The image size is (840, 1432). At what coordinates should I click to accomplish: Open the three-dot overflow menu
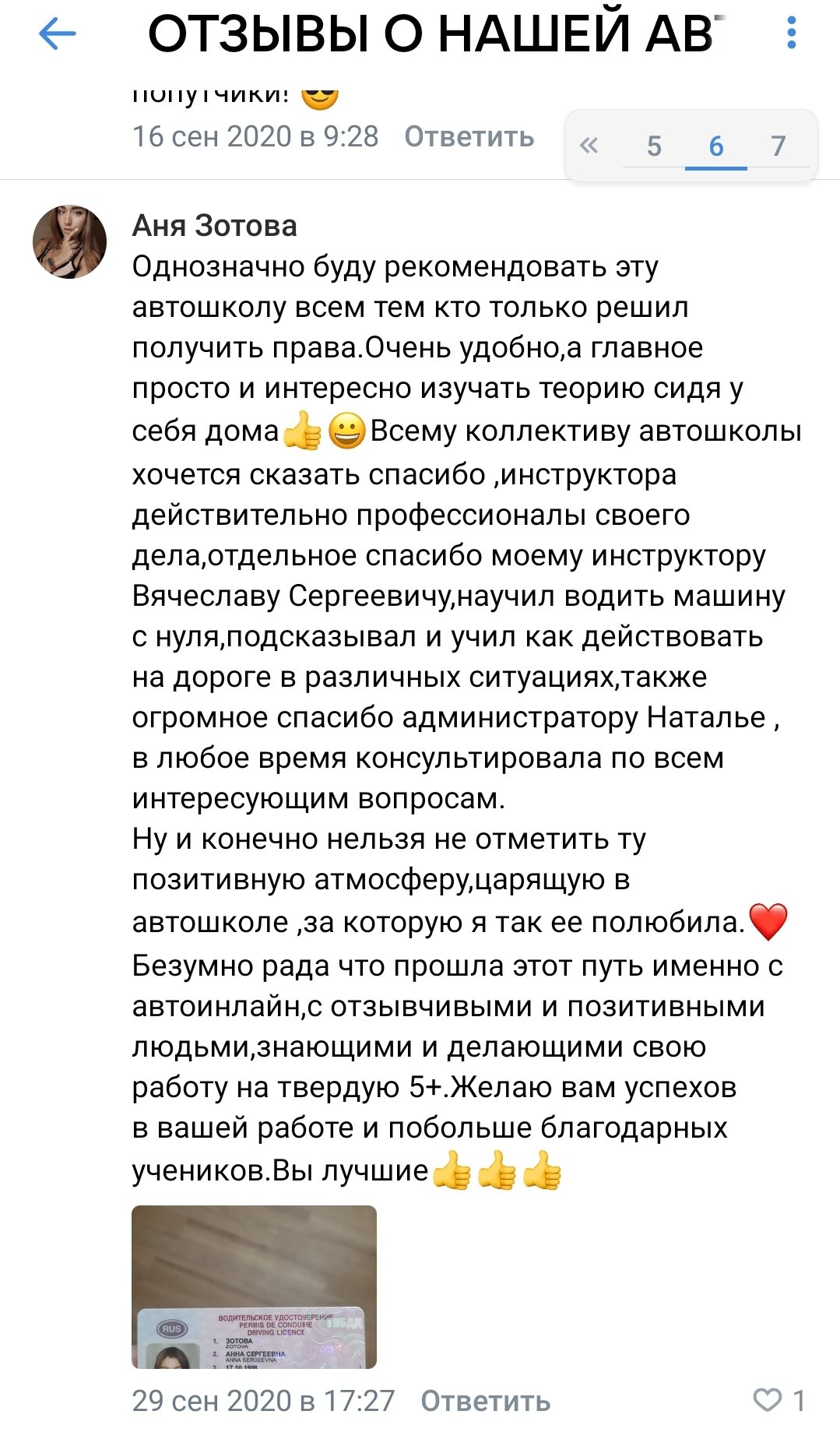pyautogui.click(x=791, y=33)
